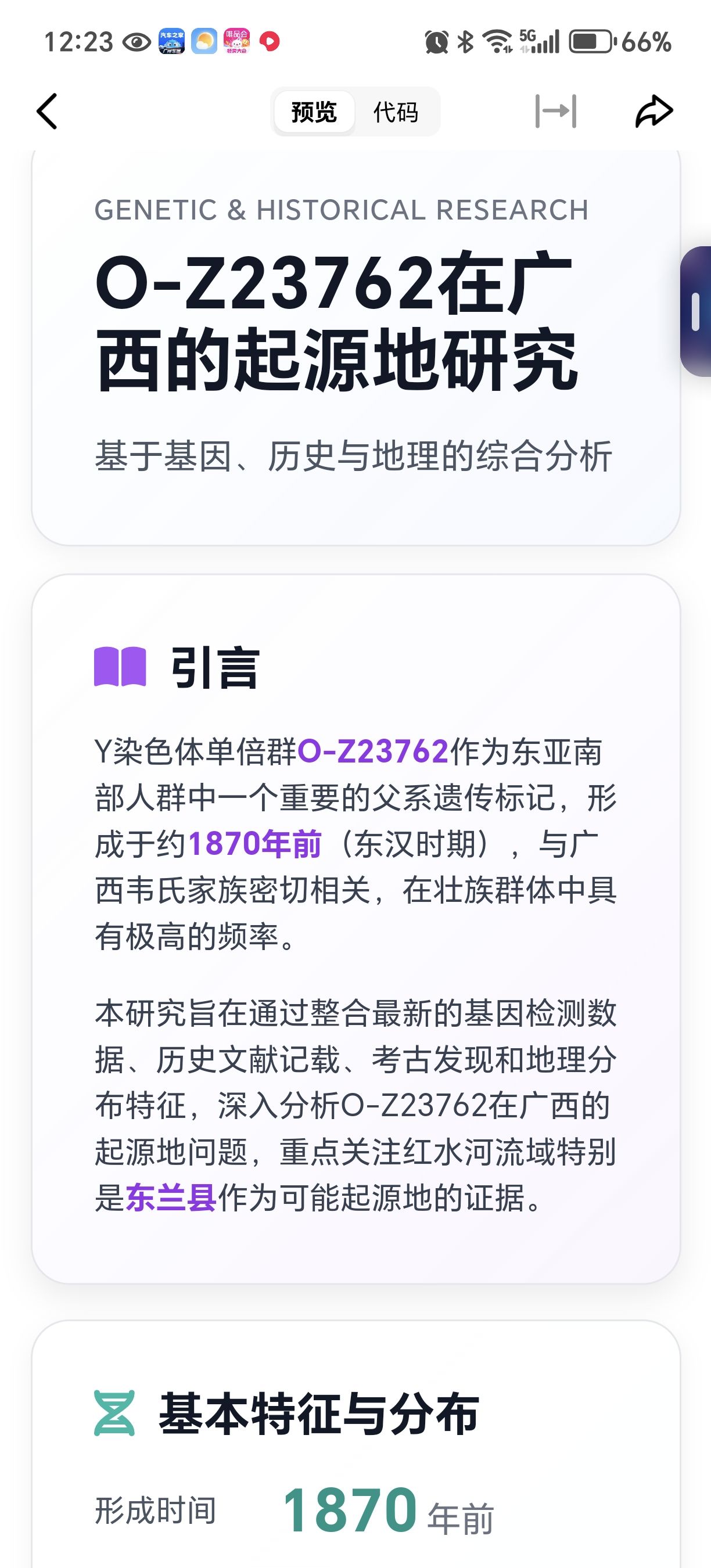Select the 预览 preview tab
Image resolution: width=711 pixels, height=1568 pixels.
click(314, 112)
